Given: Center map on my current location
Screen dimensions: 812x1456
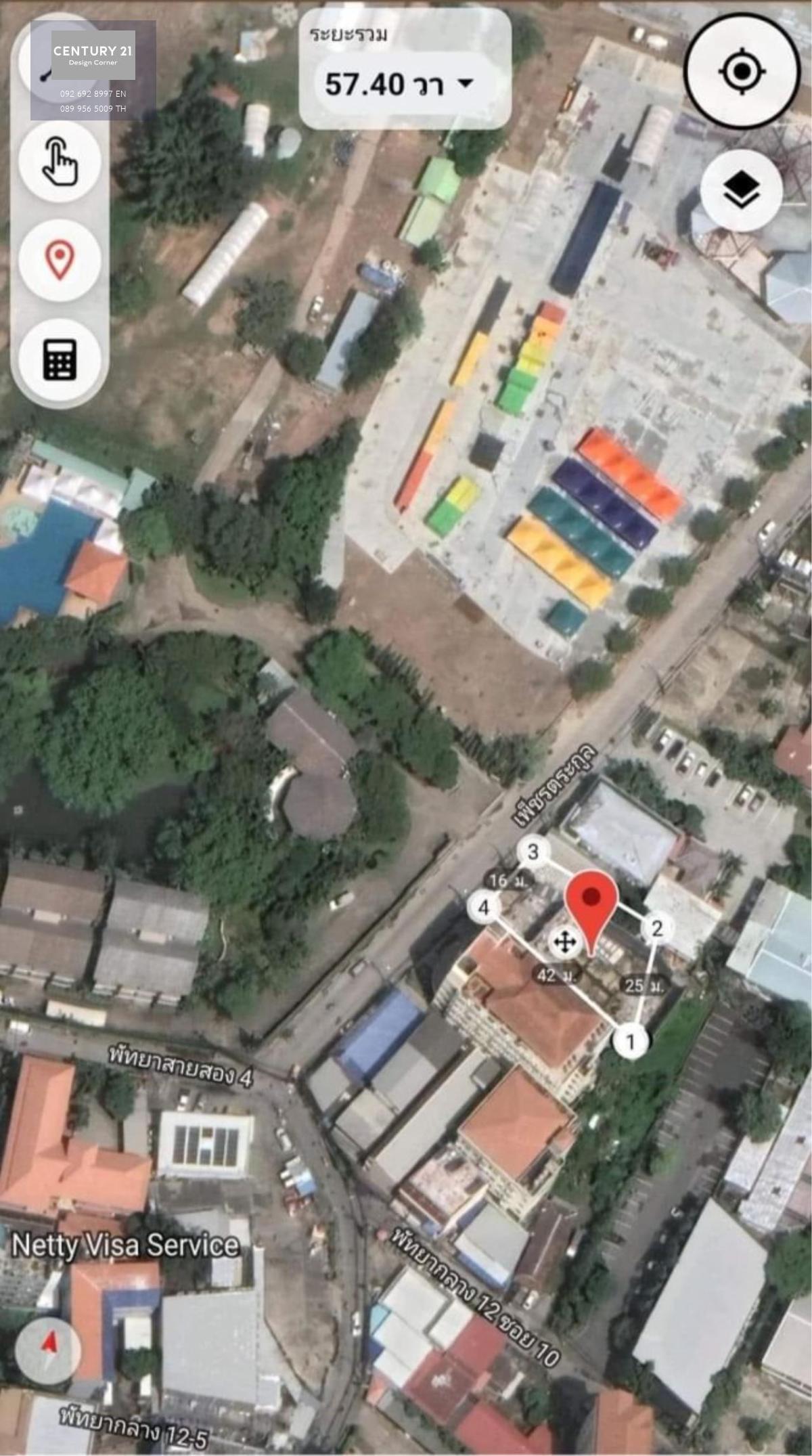Looking at the screenshot, I should pos(742,70).
